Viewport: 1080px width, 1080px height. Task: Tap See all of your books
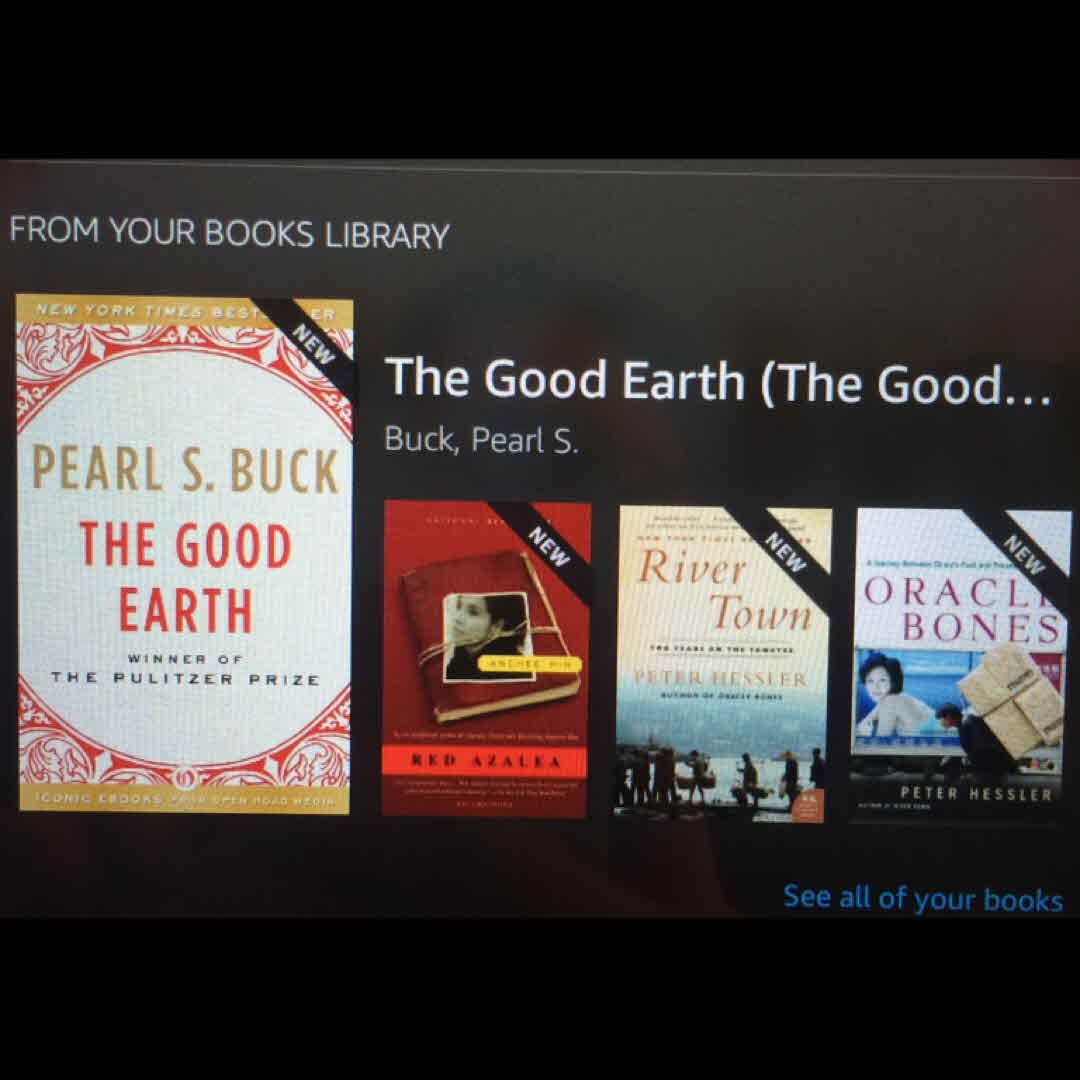pyautogui.click(x=922, y=897)
